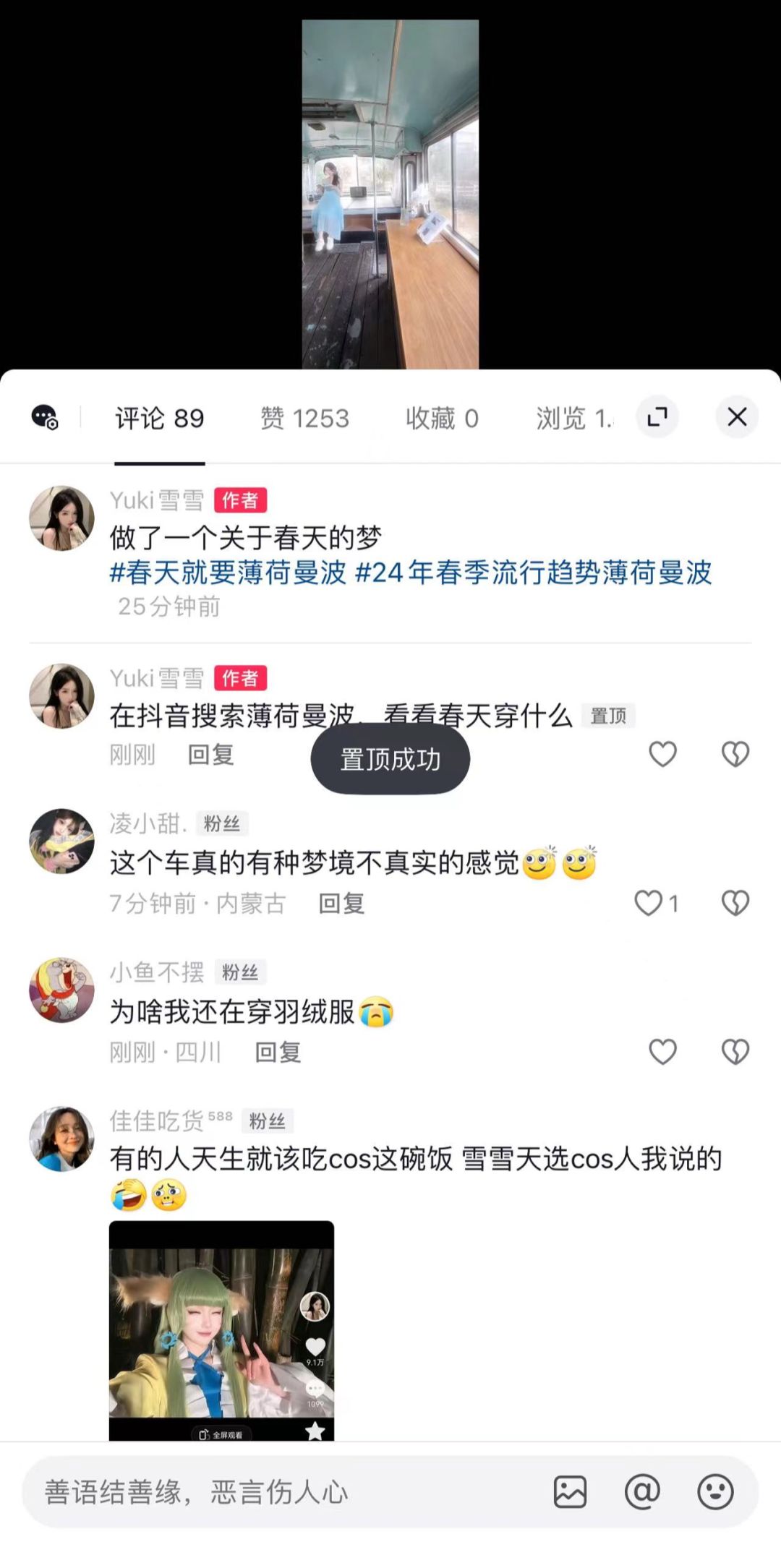The image size is (781, 1568).
Task: Dislike Yuki雪雪's pinned comment
Action: pyautogui.click(x=735, y=754)
